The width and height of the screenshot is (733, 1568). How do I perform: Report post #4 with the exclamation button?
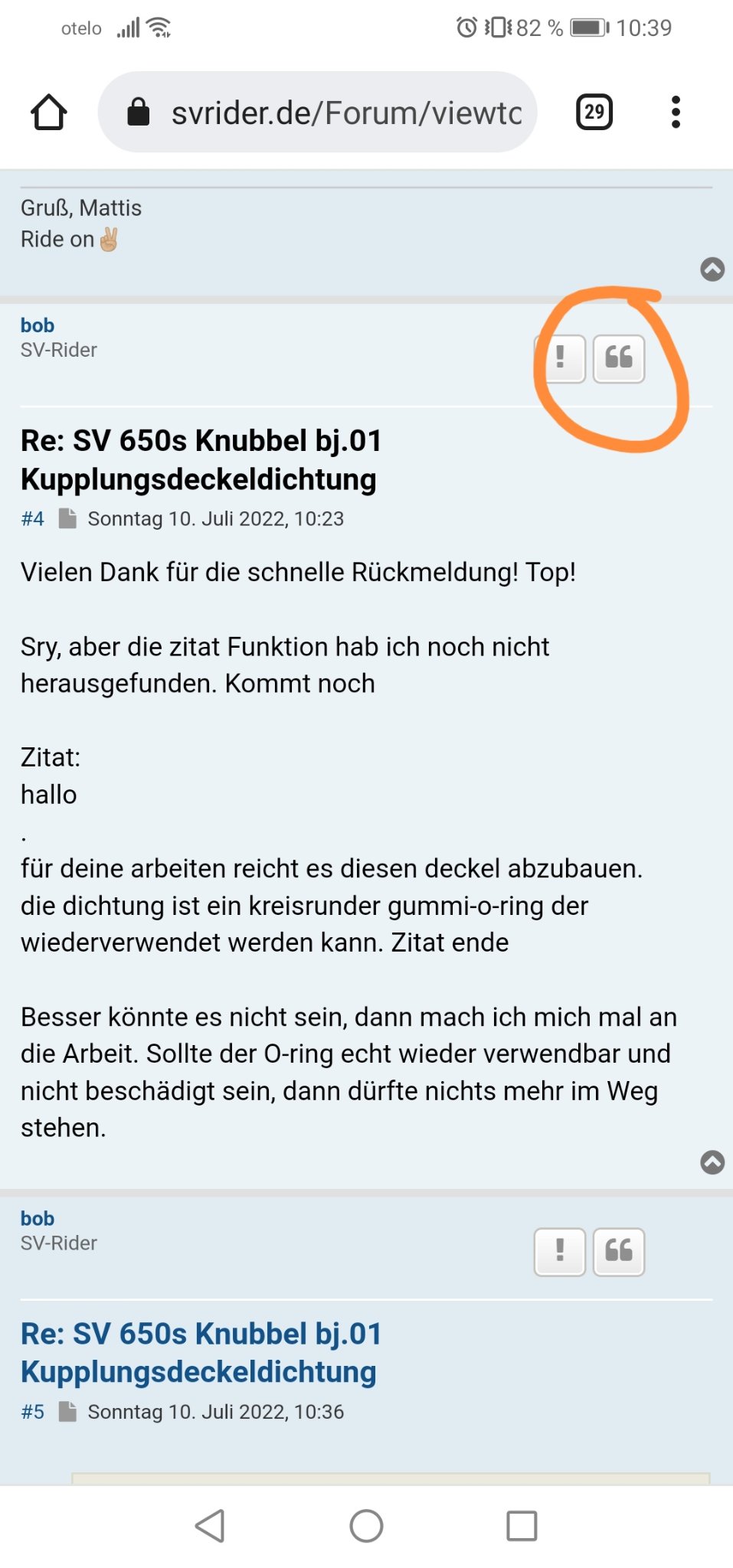coord(560,358)
